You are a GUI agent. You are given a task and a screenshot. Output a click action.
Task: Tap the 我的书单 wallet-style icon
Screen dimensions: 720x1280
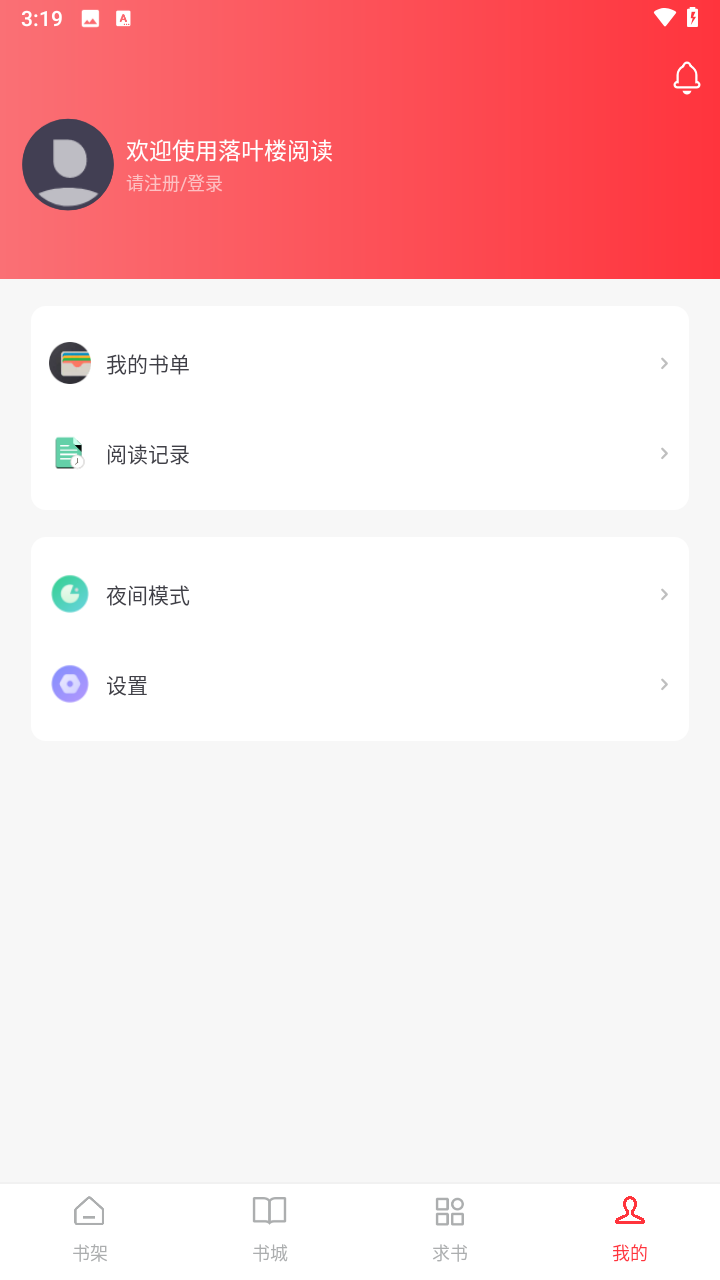point(69,363)
